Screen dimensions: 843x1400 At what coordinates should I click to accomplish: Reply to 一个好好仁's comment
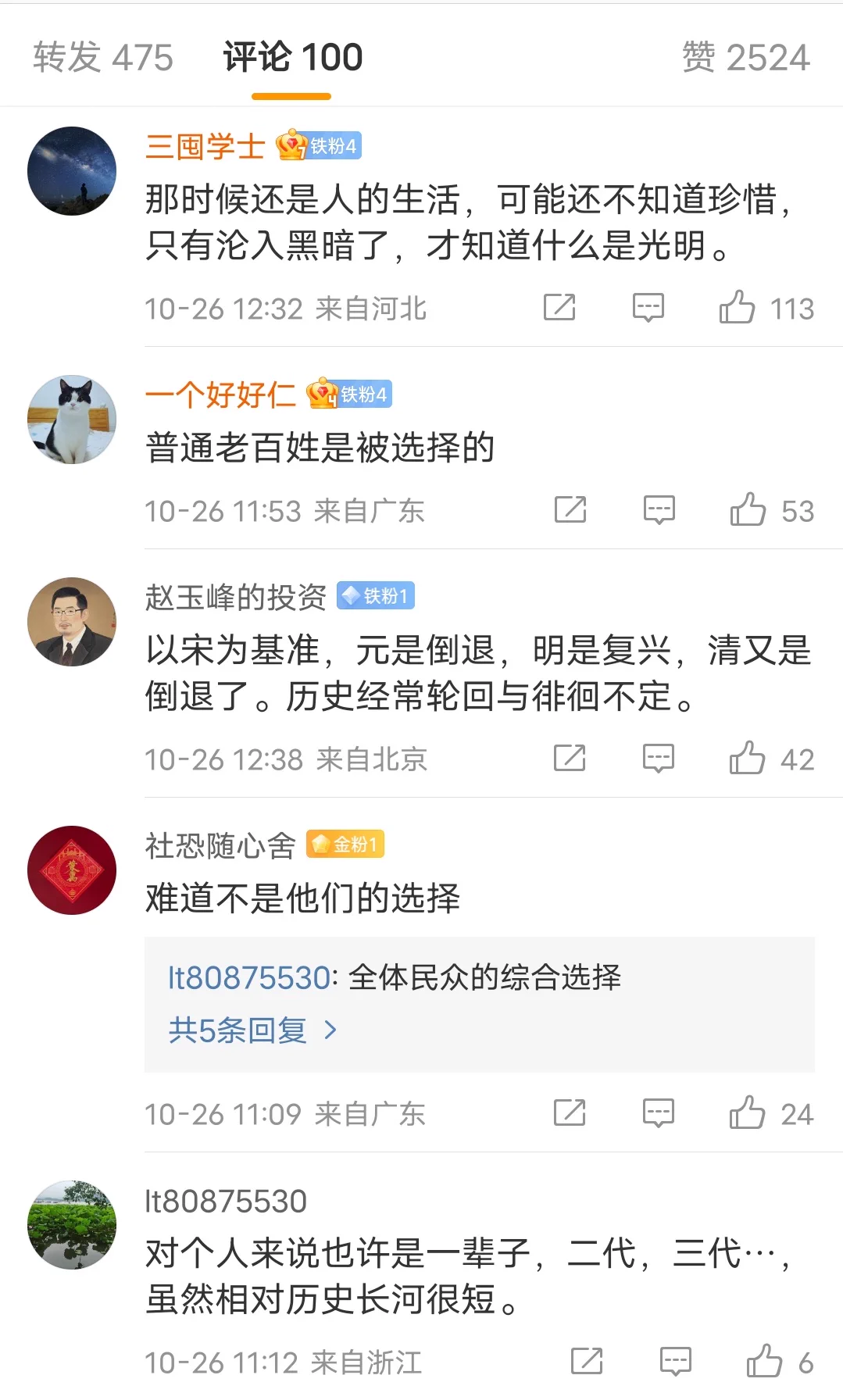tap(659, 509)
